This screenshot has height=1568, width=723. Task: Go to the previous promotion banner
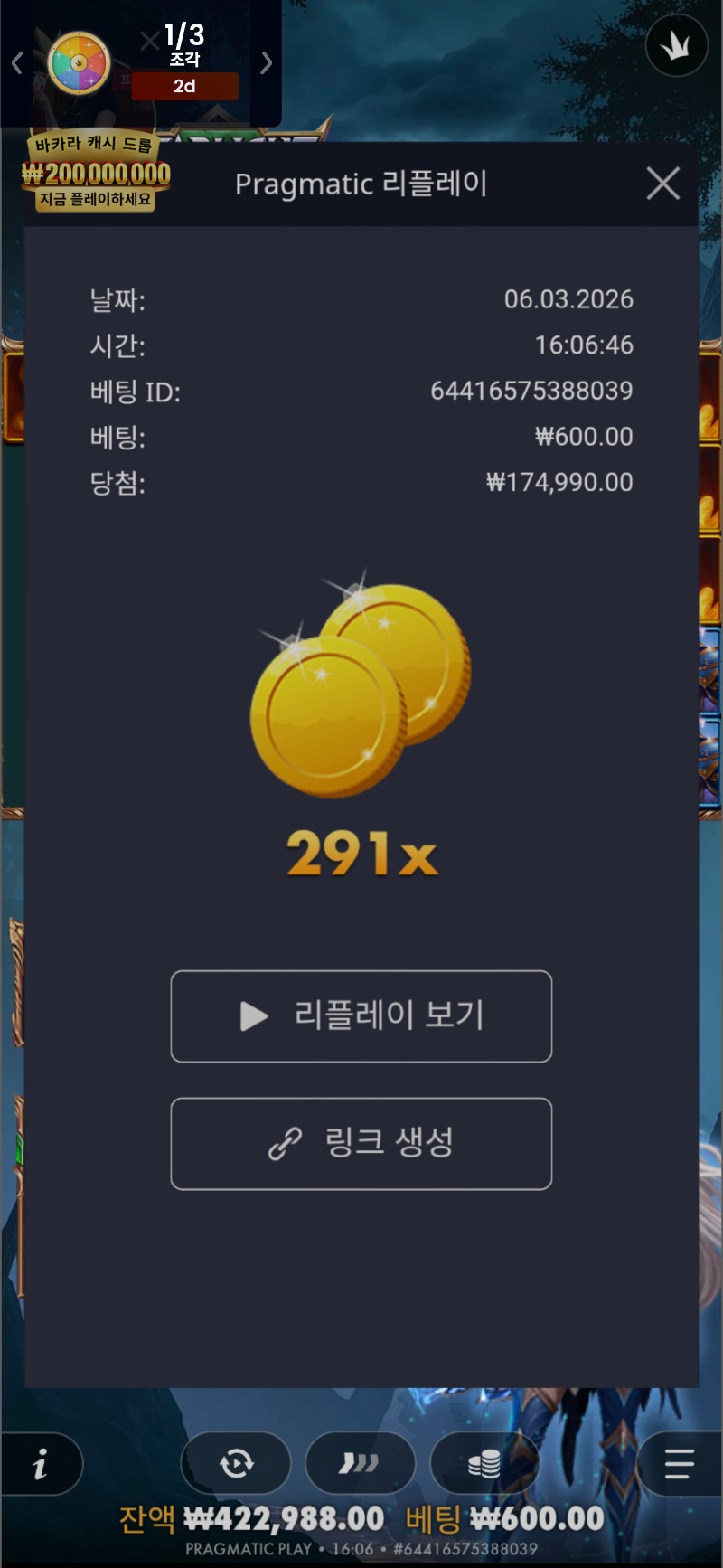[x=16, y=62]
